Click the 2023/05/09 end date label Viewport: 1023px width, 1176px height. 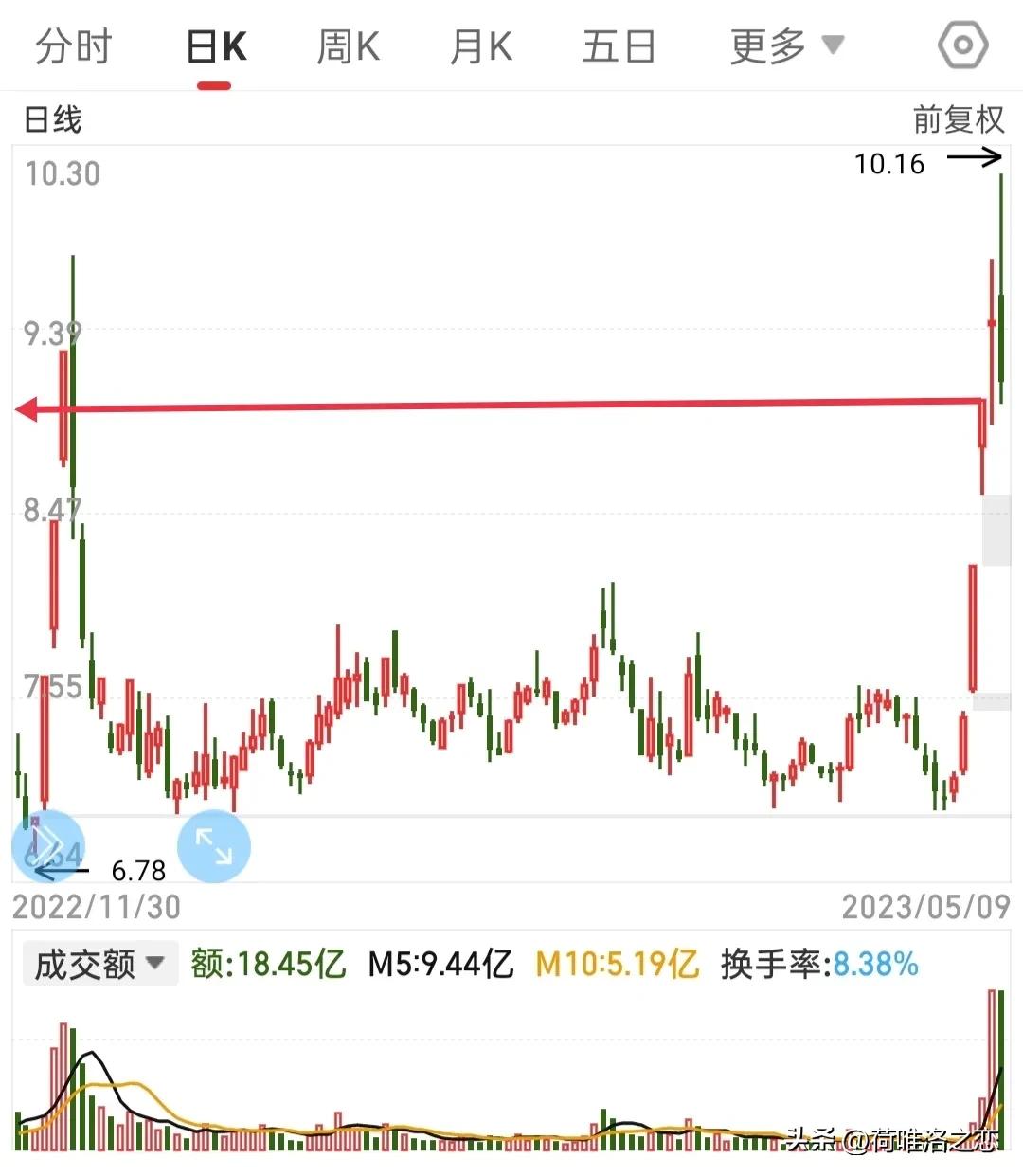[925, 907]
